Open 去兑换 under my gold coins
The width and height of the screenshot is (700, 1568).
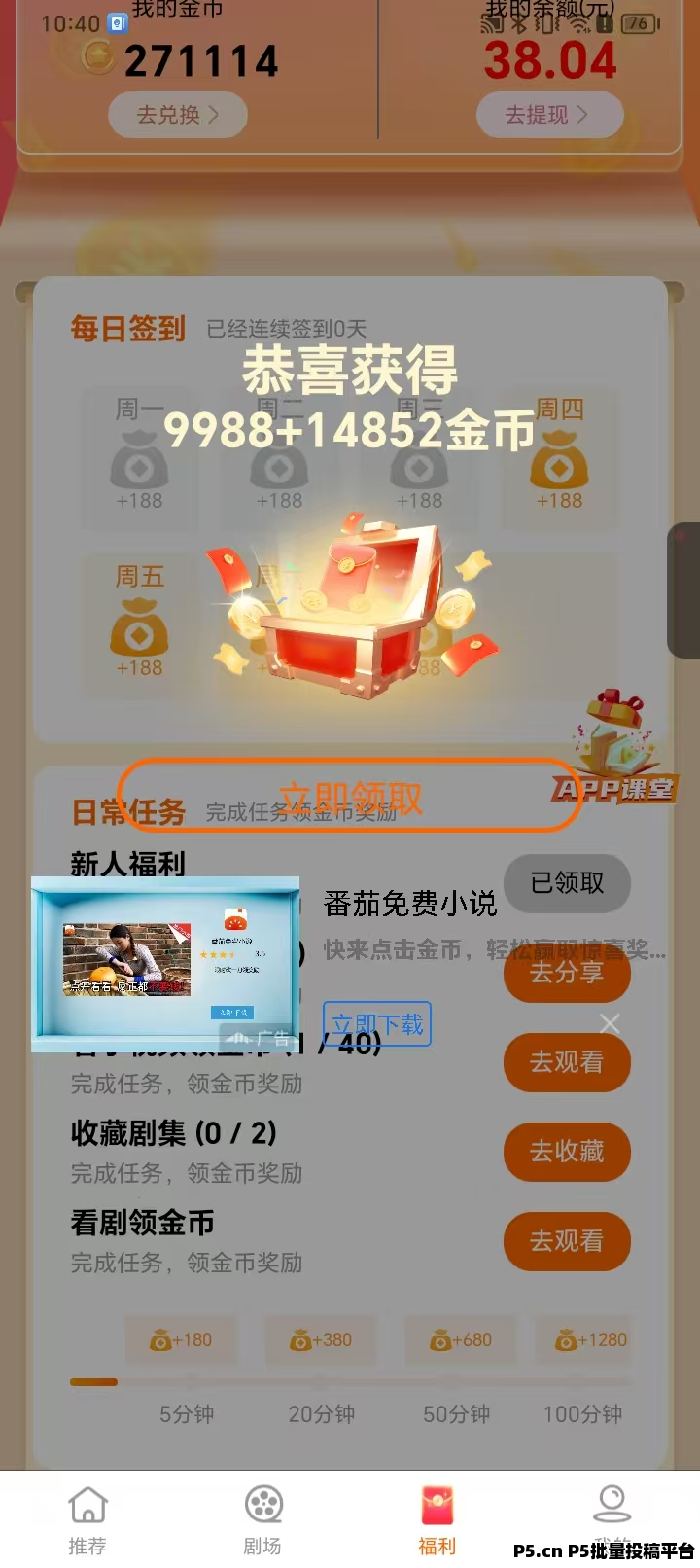(x=178, y=115)
